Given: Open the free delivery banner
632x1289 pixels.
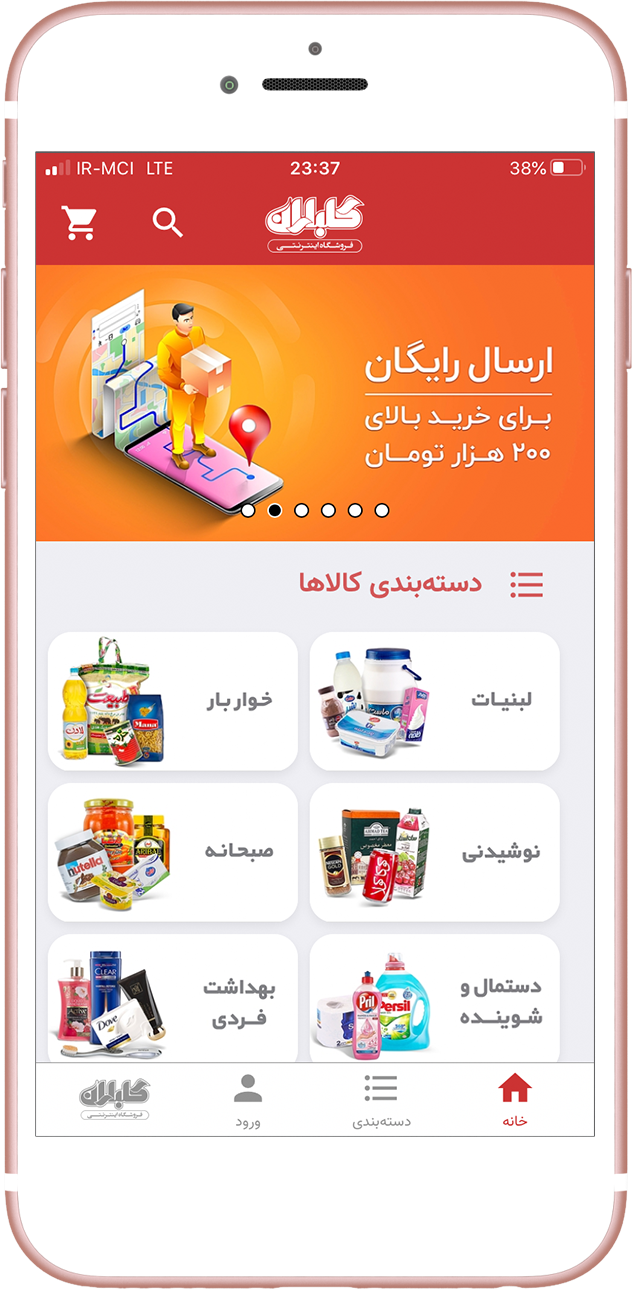Looking at the screenshot, I should coord(314,400).
